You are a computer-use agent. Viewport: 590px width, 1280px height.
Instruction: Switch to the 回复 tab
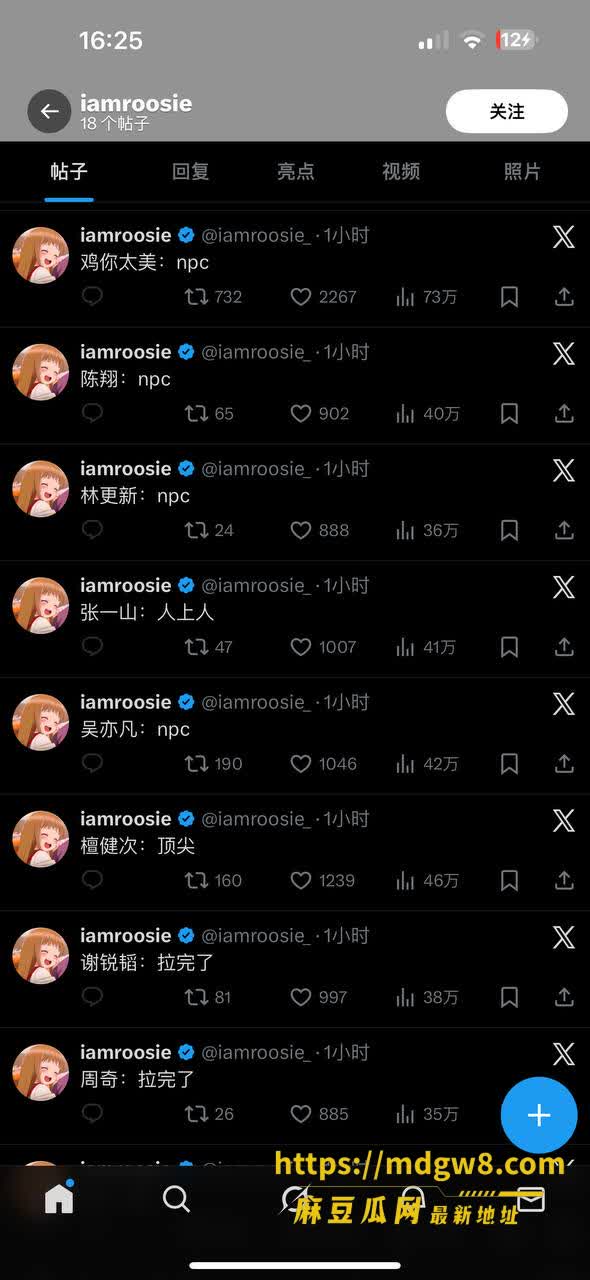pos(190,171)
